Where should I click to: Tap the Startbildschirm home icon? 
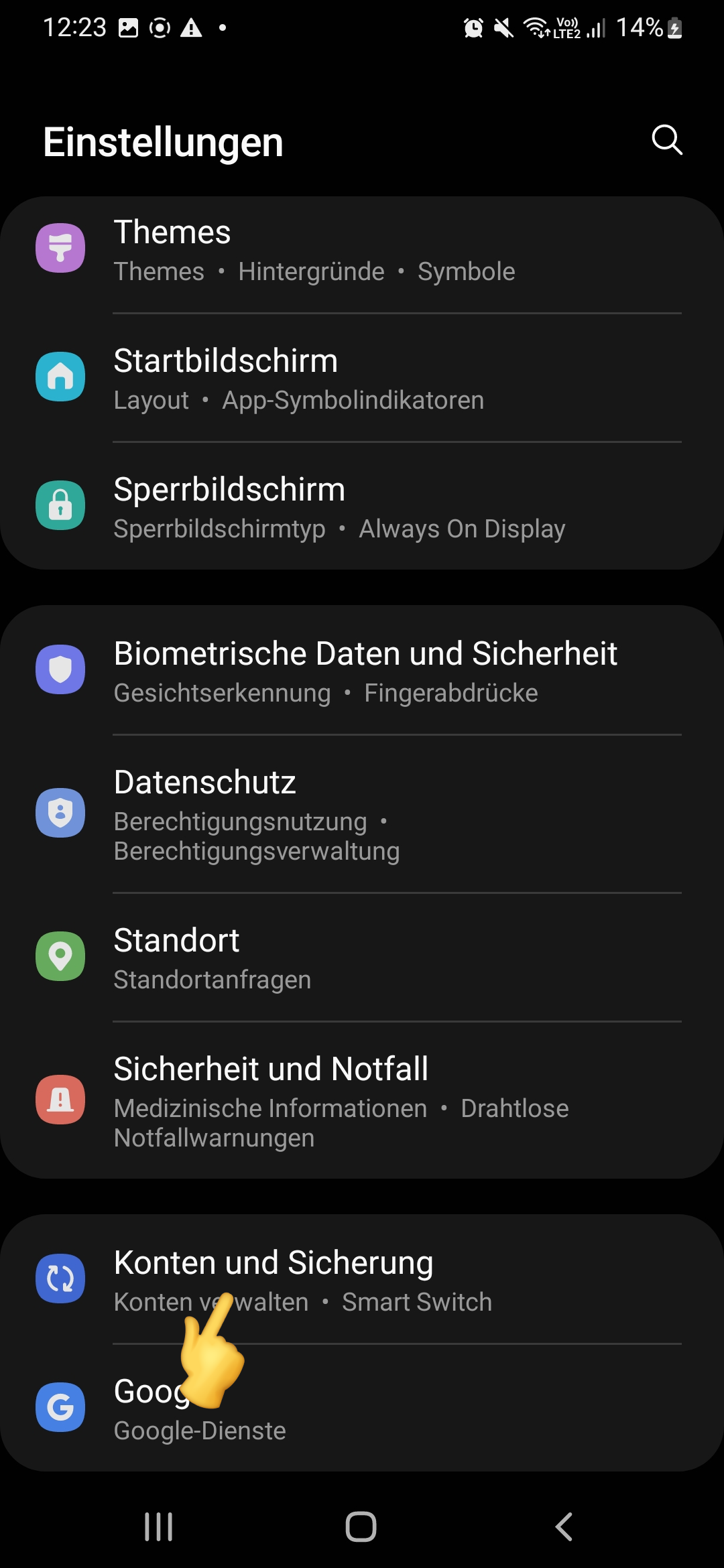pyautogui.click(x=61, y=377)
